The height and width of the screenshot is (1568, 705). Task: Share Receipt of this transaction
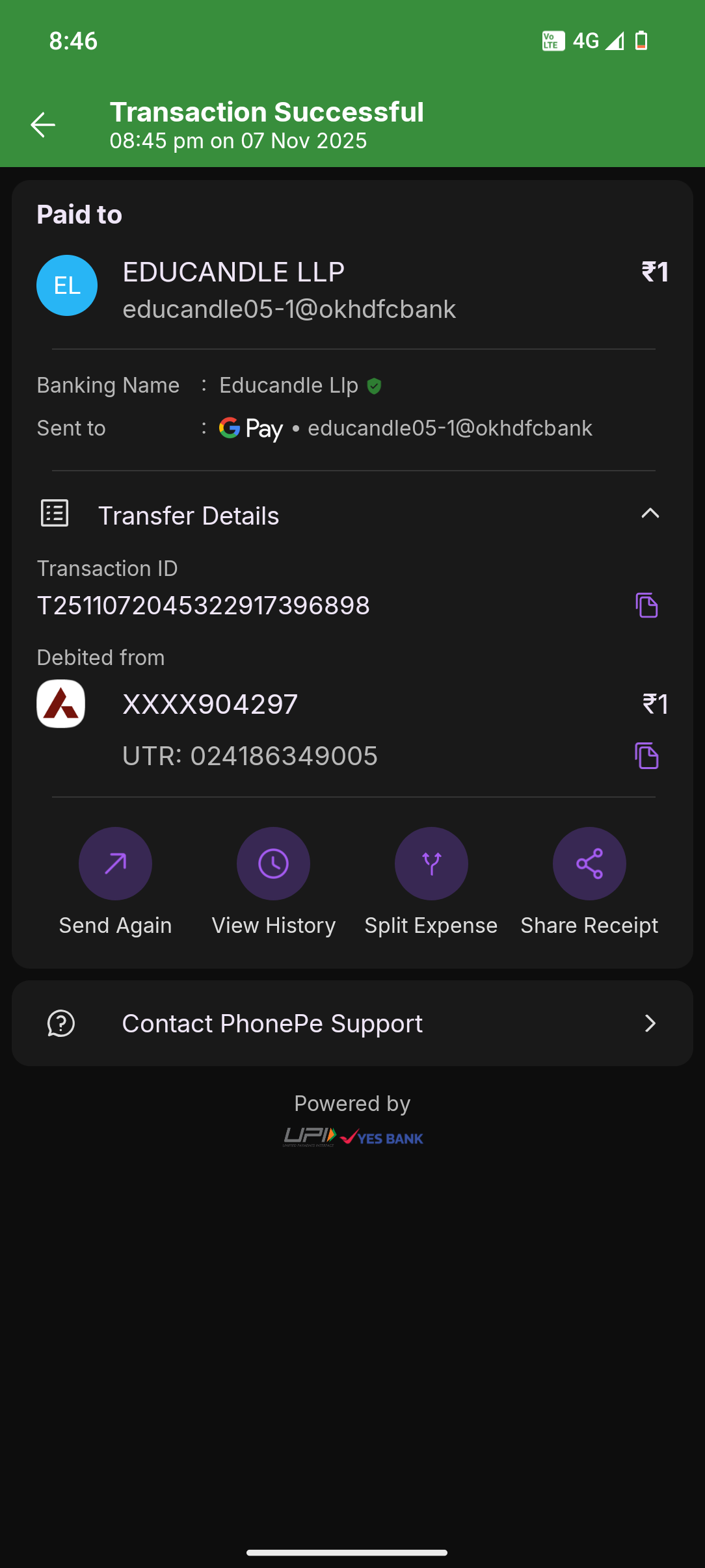[589, 864]
